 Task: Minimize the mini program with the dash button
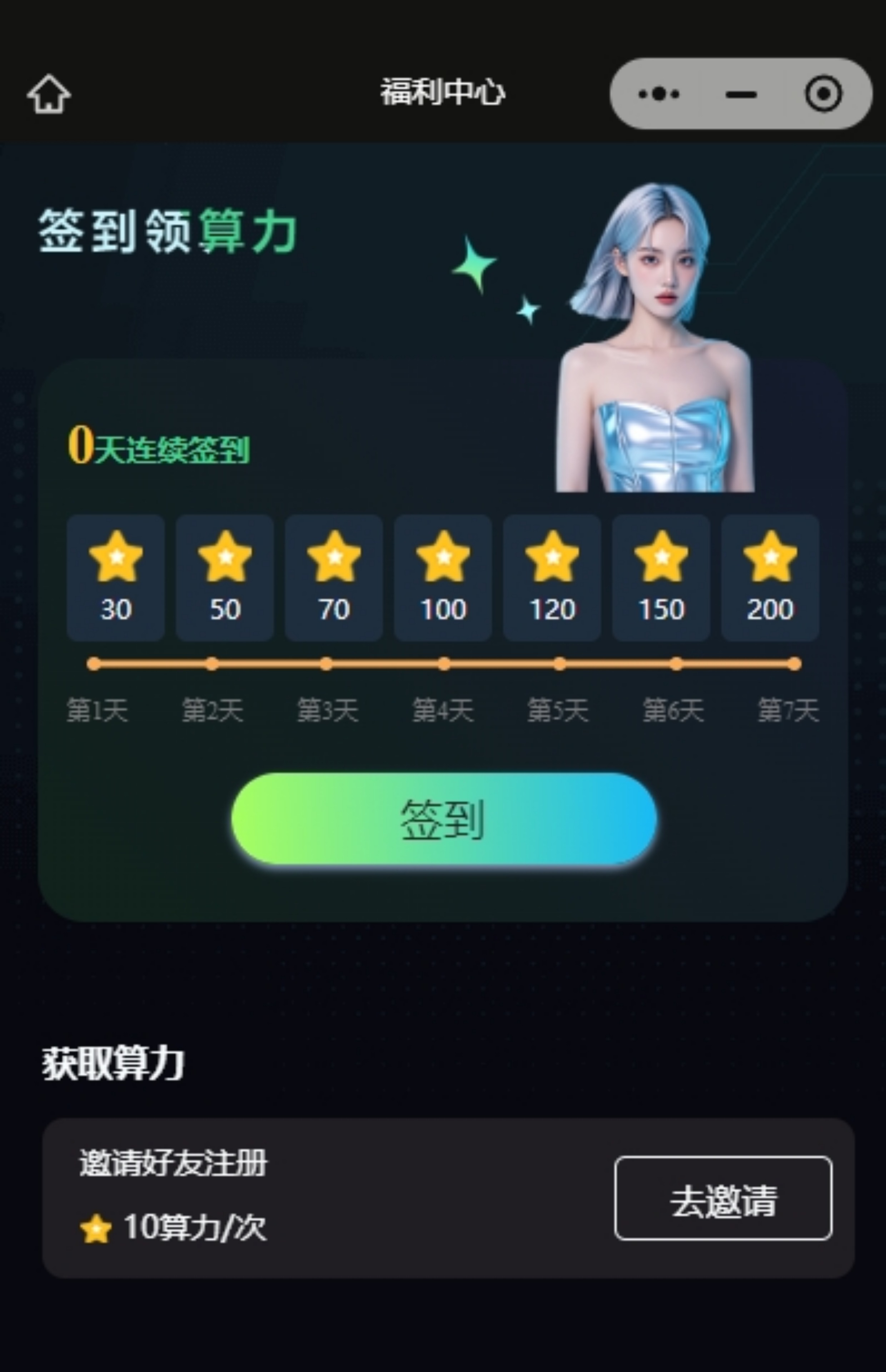(x=741, y=94)
